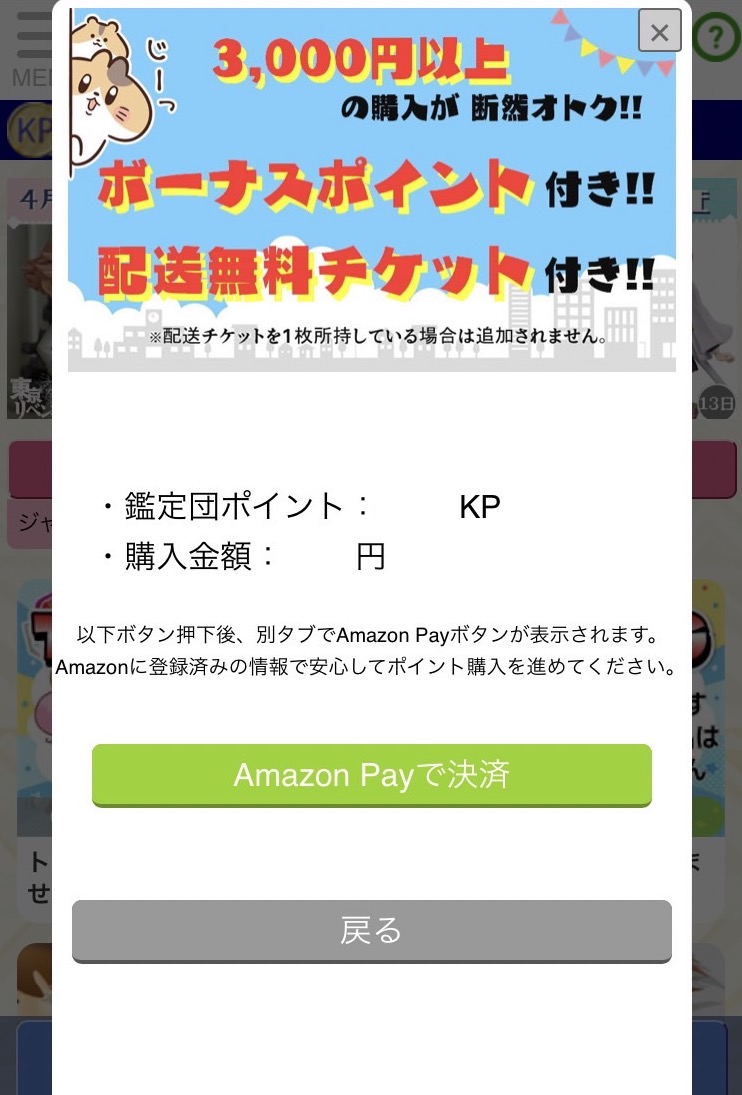Open the help question mark icon
This screenshot has width=742, height=1095.
tap(717, 39)
